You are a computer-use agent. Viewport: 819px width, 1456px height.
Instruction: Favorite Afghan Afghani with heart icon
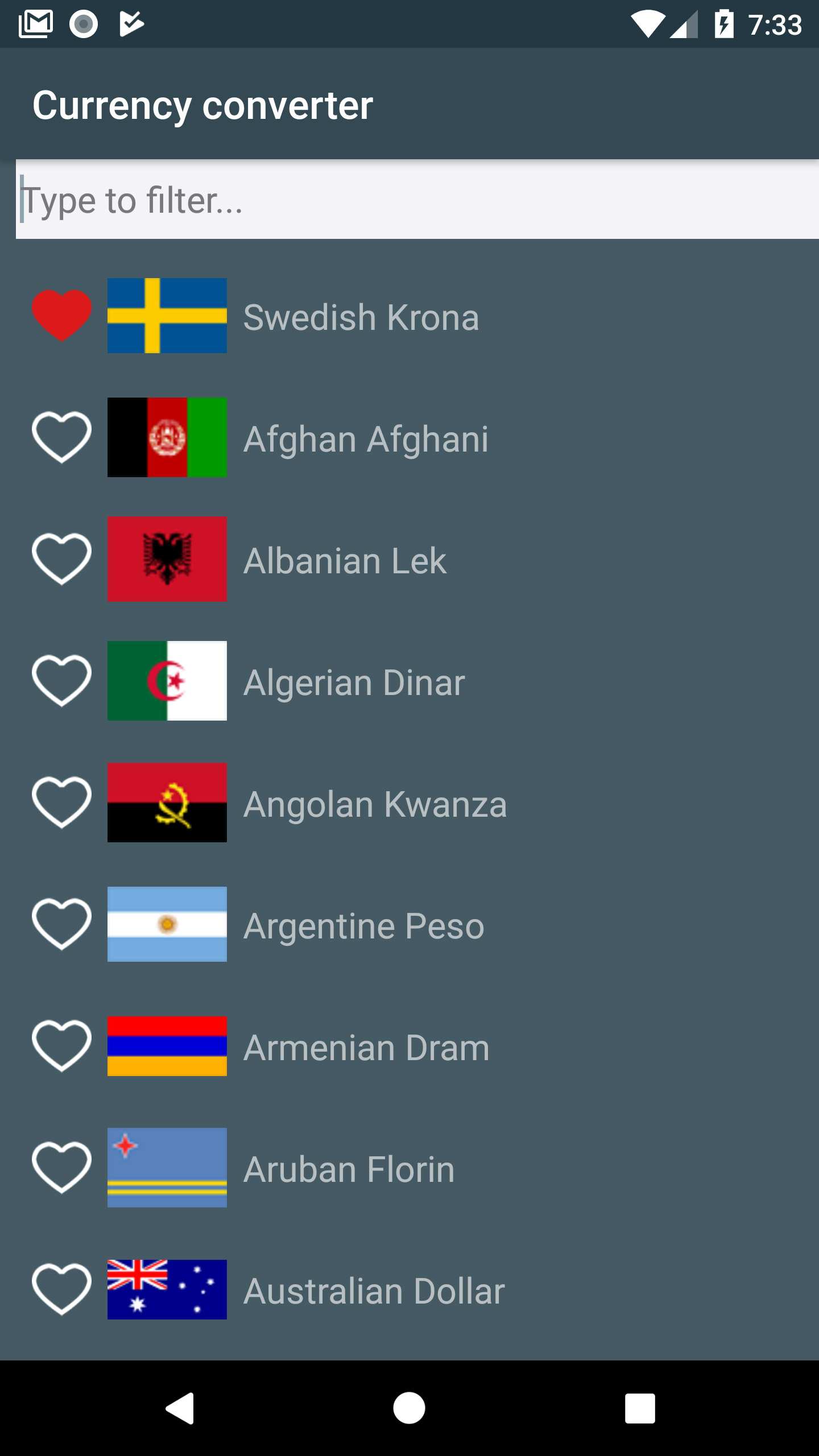(x=61, y=437)
